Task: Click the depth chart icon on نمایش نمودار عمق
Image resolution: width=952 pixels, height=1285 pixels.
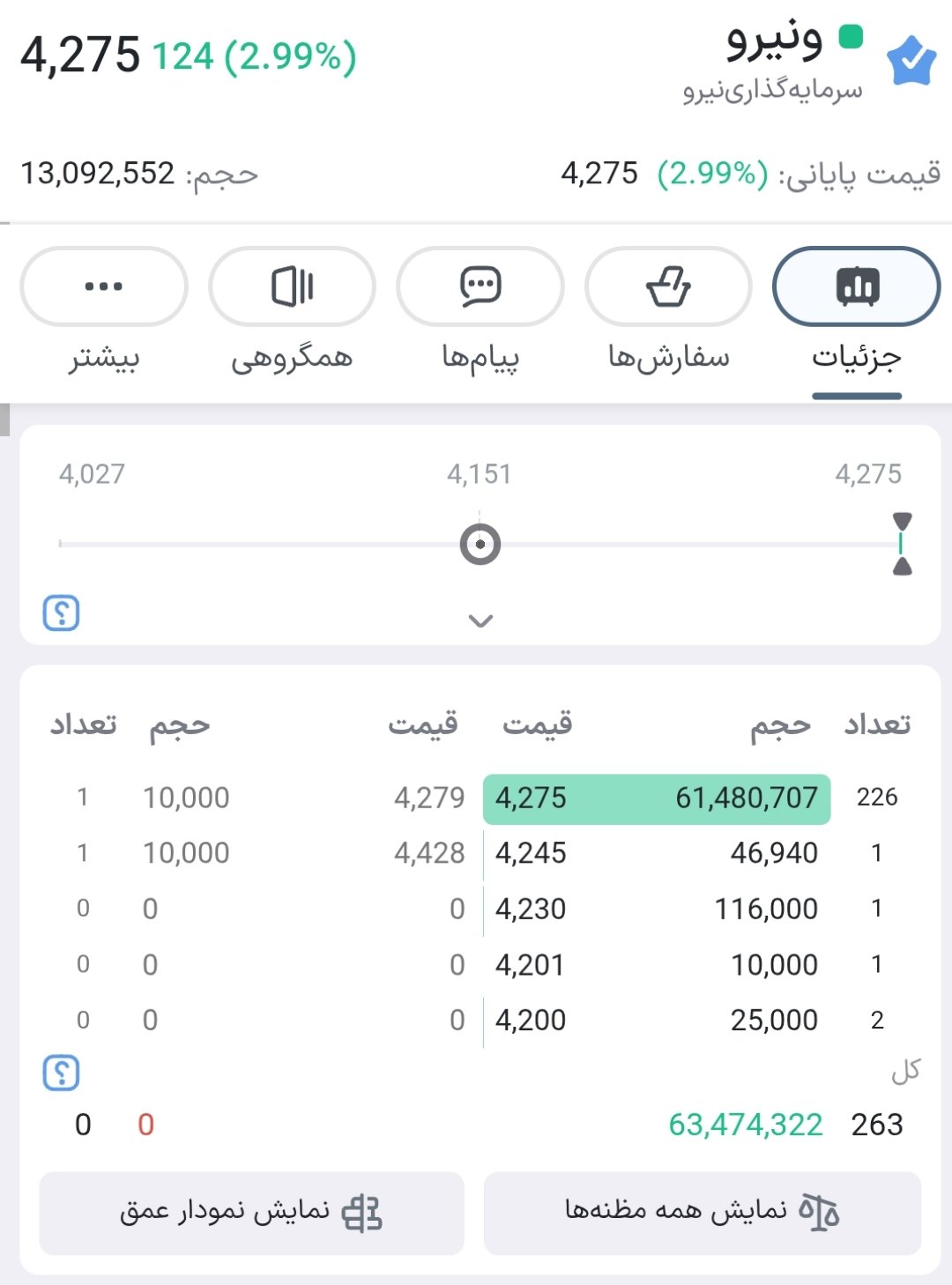Action: point(362,1212)
